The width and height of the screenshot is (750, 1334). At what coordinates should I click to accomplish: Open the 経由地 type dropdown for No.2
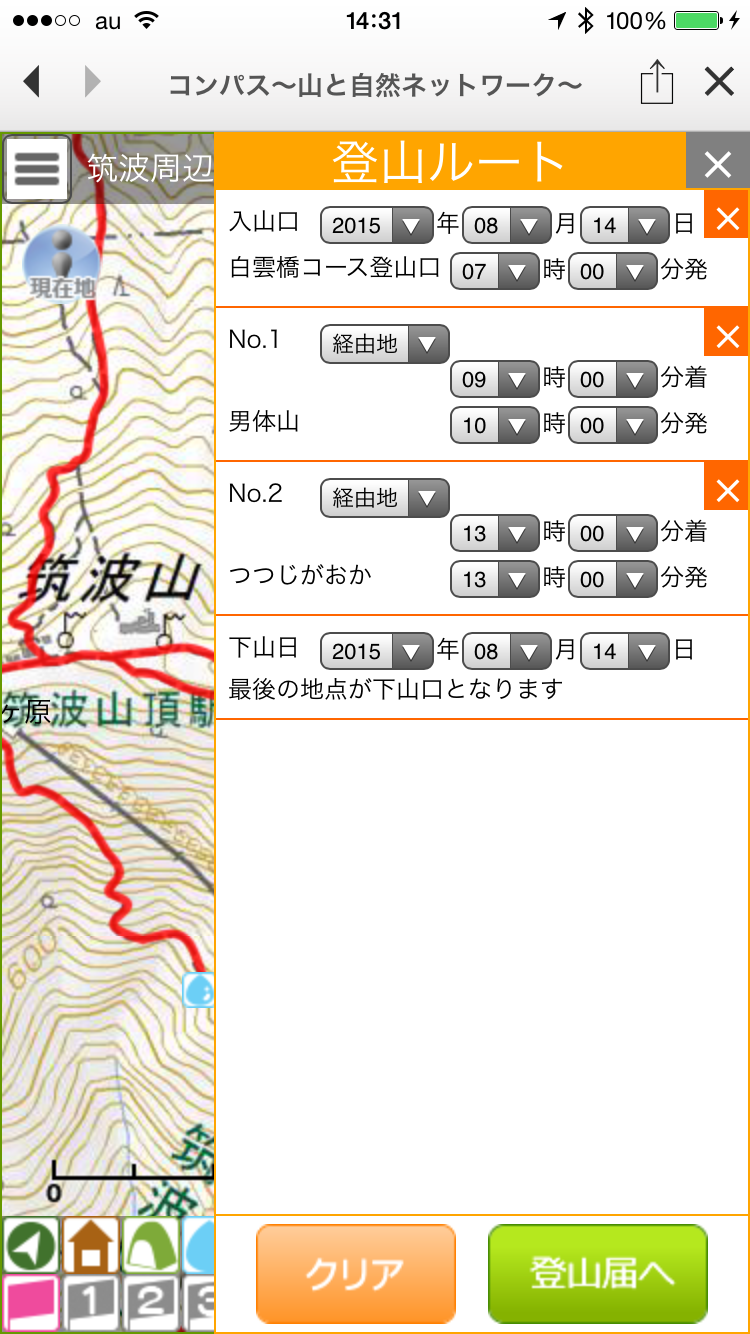pos(384,498)
